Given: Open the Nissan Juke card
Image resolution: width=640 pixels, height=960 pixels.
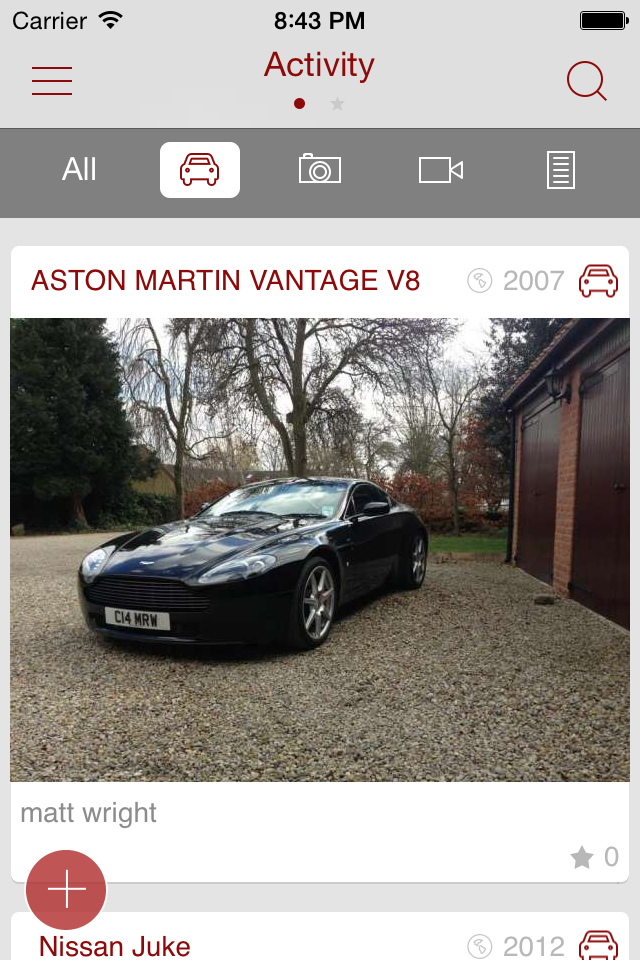Looking at the screenshot, I should click(115, 945).
